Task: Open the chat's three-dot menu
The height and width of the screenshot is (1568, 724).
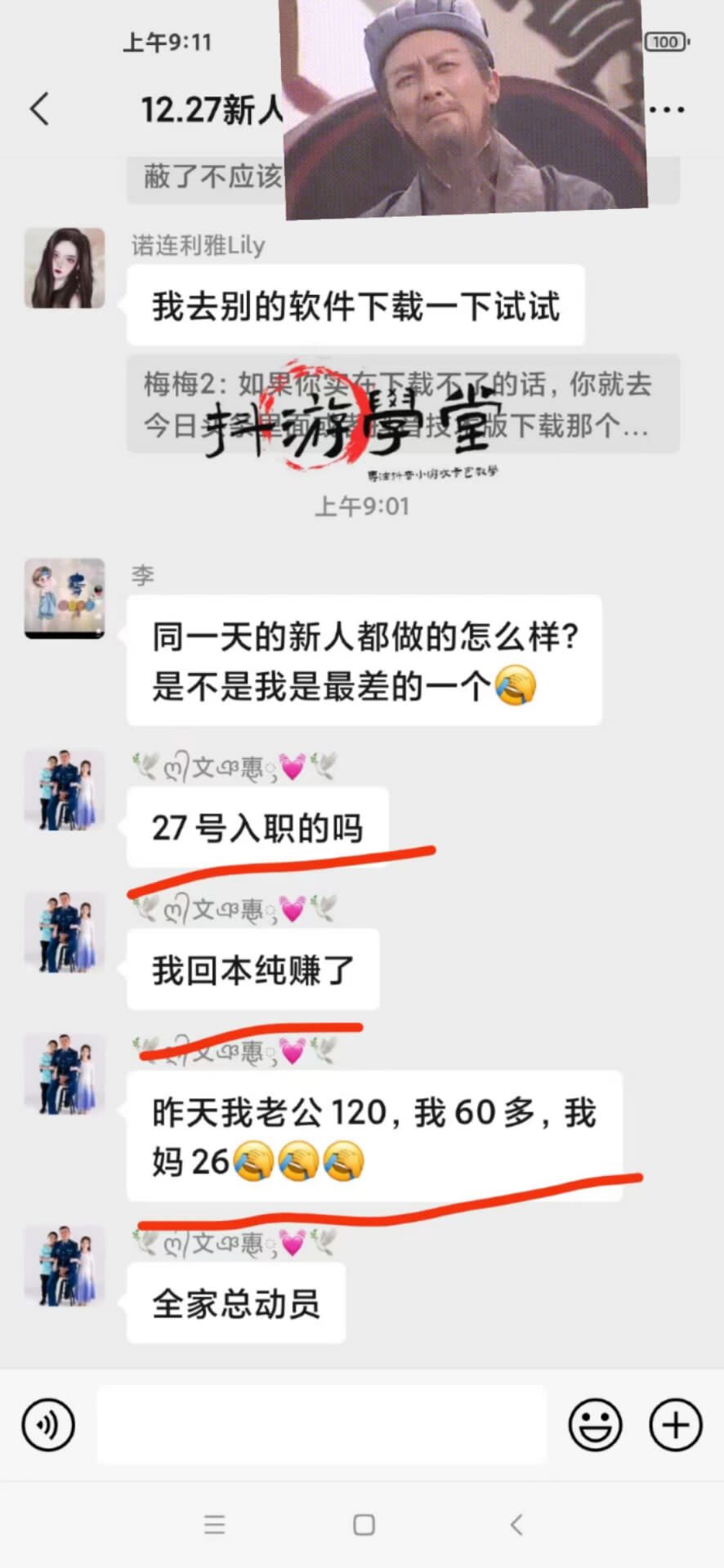Action: click(667, 109)
